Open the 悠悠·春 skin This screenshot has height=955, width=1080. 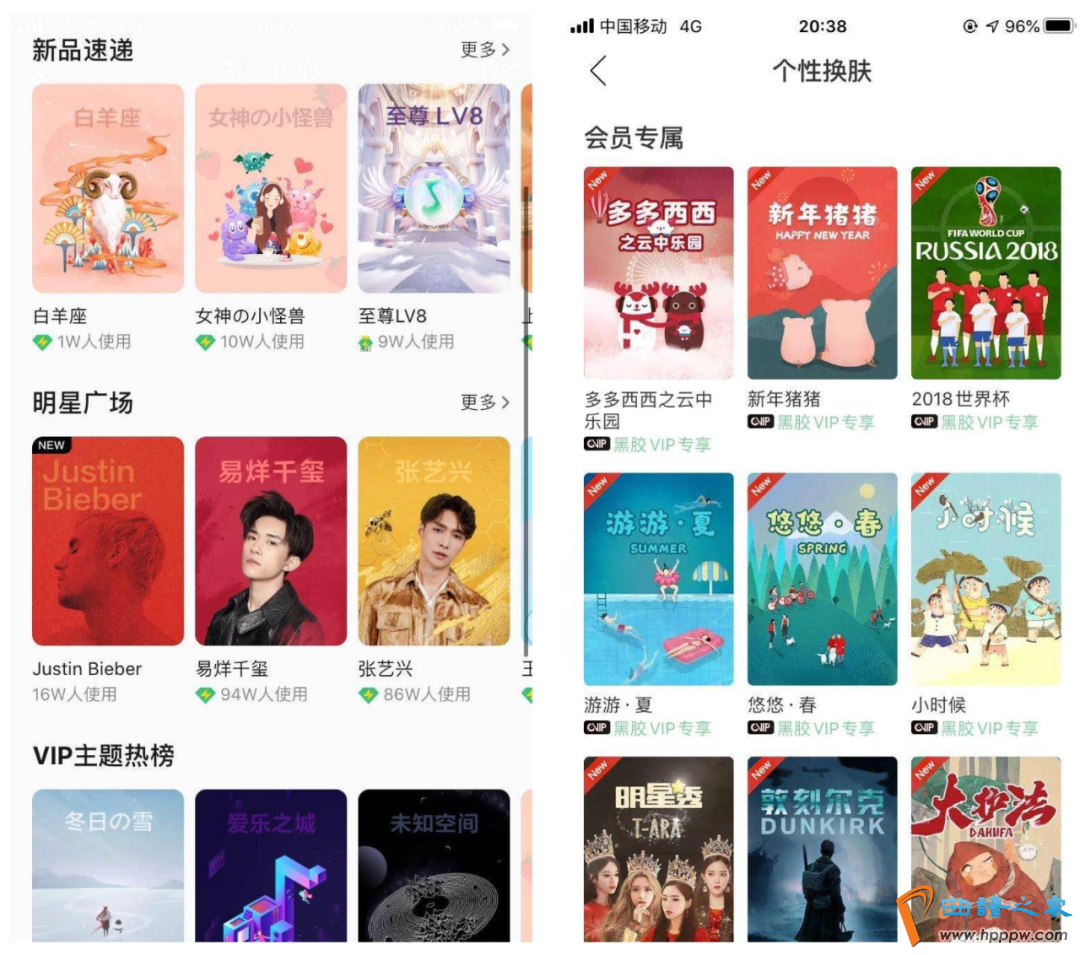pyautogui.click(x=822, y=579)
